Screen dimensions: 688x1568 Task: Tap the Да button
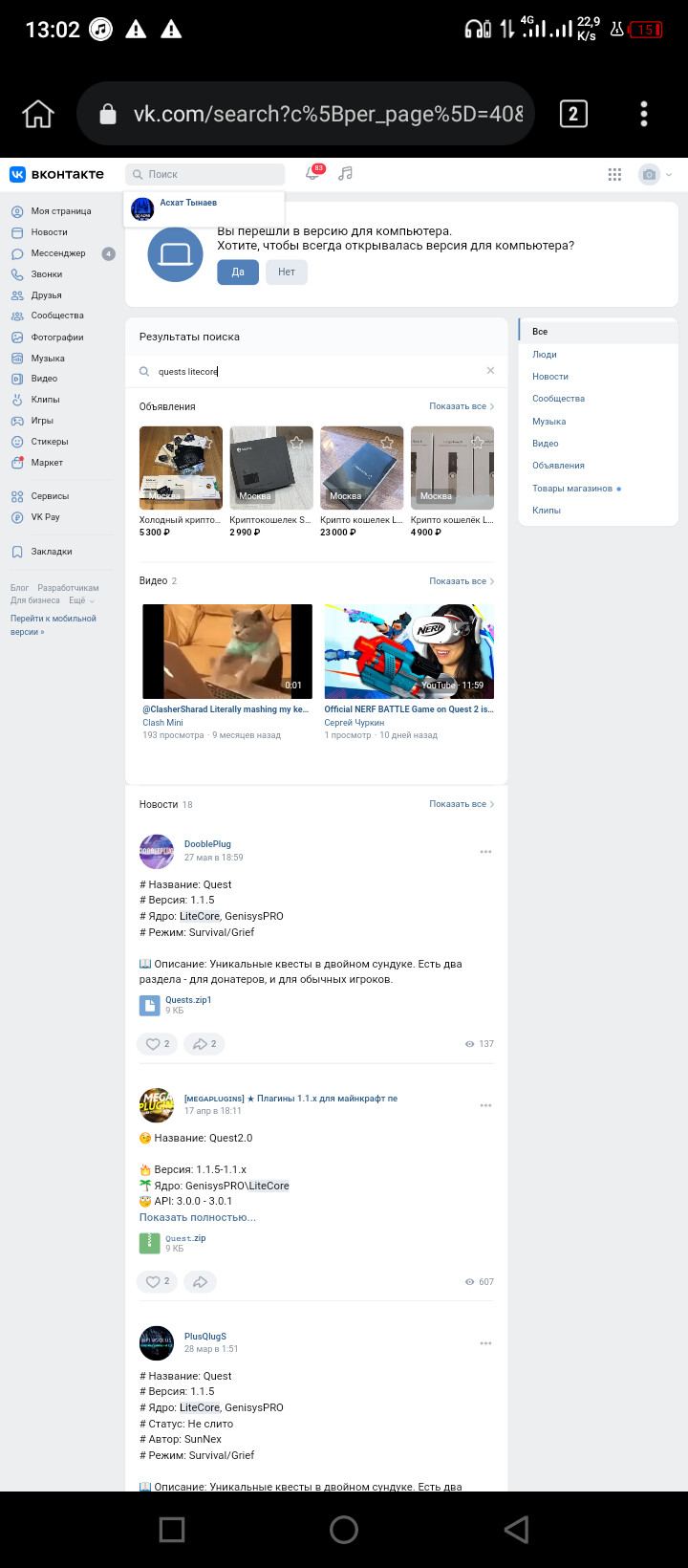pyautogui.click(x=238, y=272)
